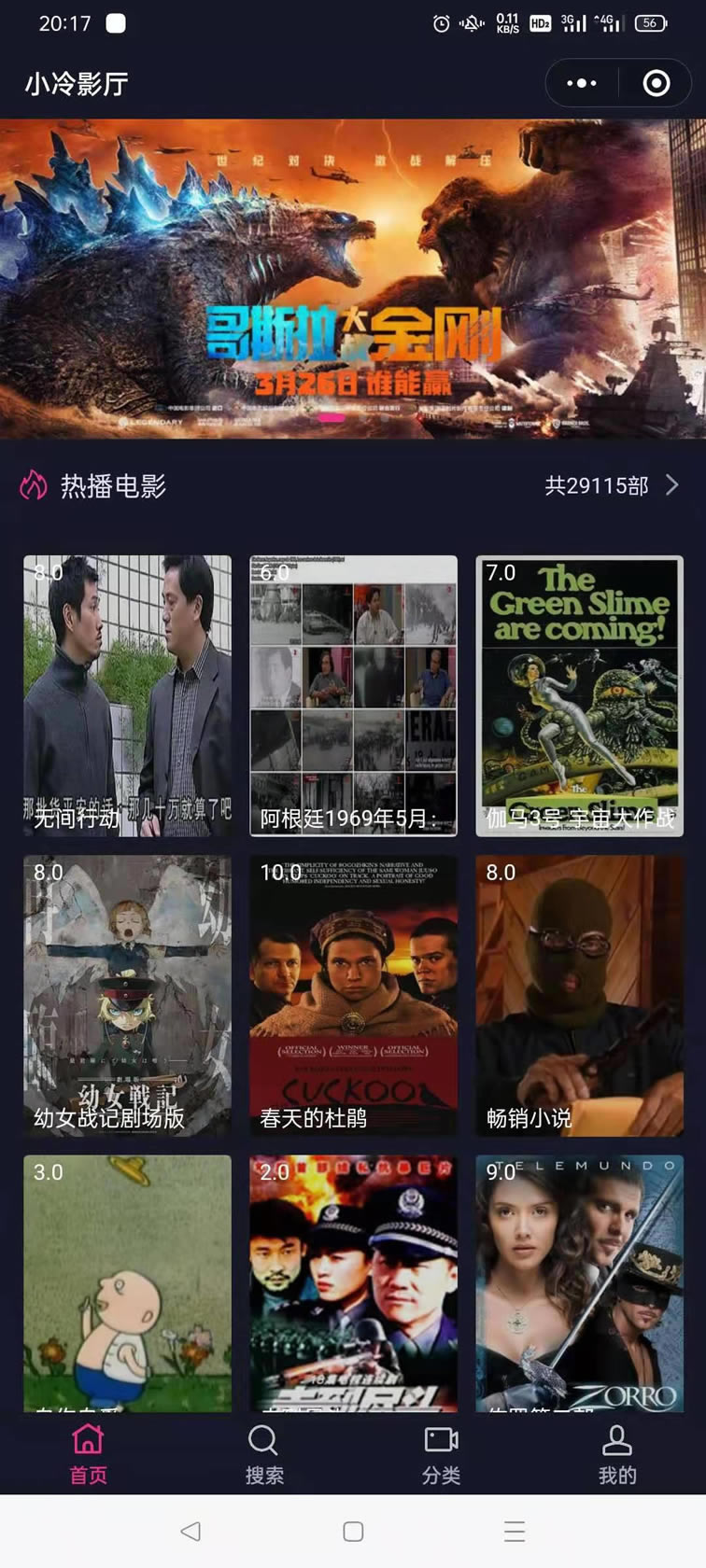The width and height of the screenshot is (706, 1568).
Task: Open the movie 伽马3号 宇宙大作战
Action: pos(579,695)
